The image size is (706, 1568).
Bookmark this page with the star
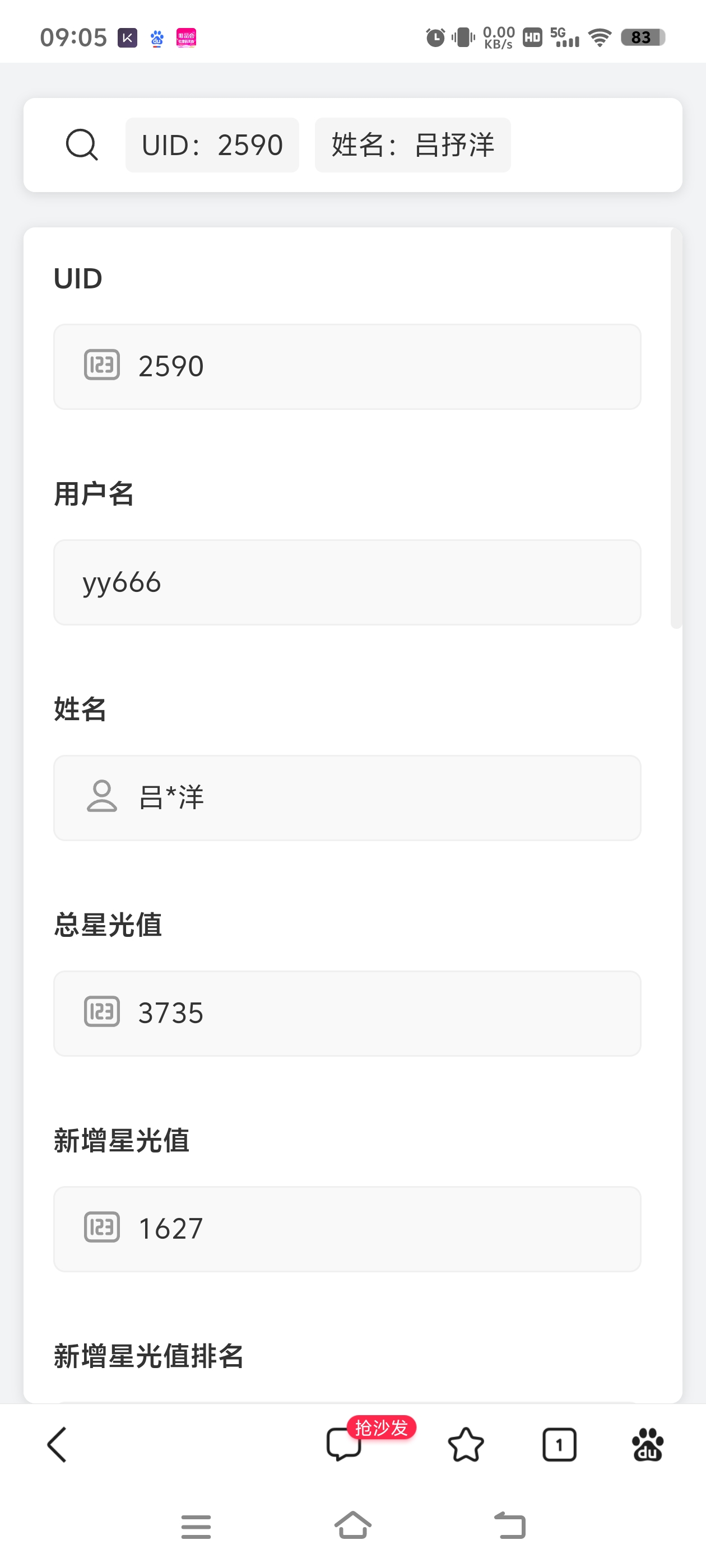click(466, 1444)
